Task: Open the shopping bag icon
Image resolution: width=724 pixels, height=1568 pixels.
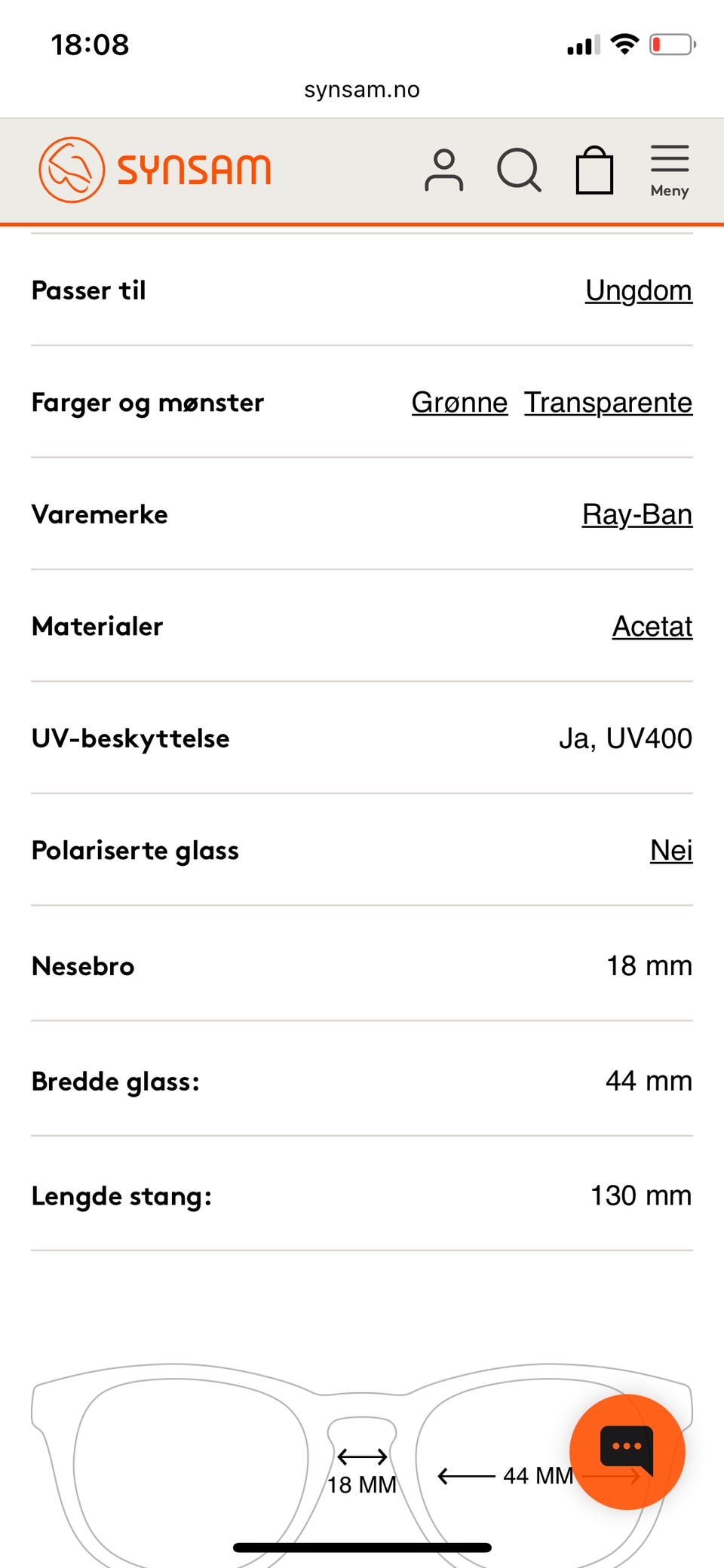Action: point(595,169)
